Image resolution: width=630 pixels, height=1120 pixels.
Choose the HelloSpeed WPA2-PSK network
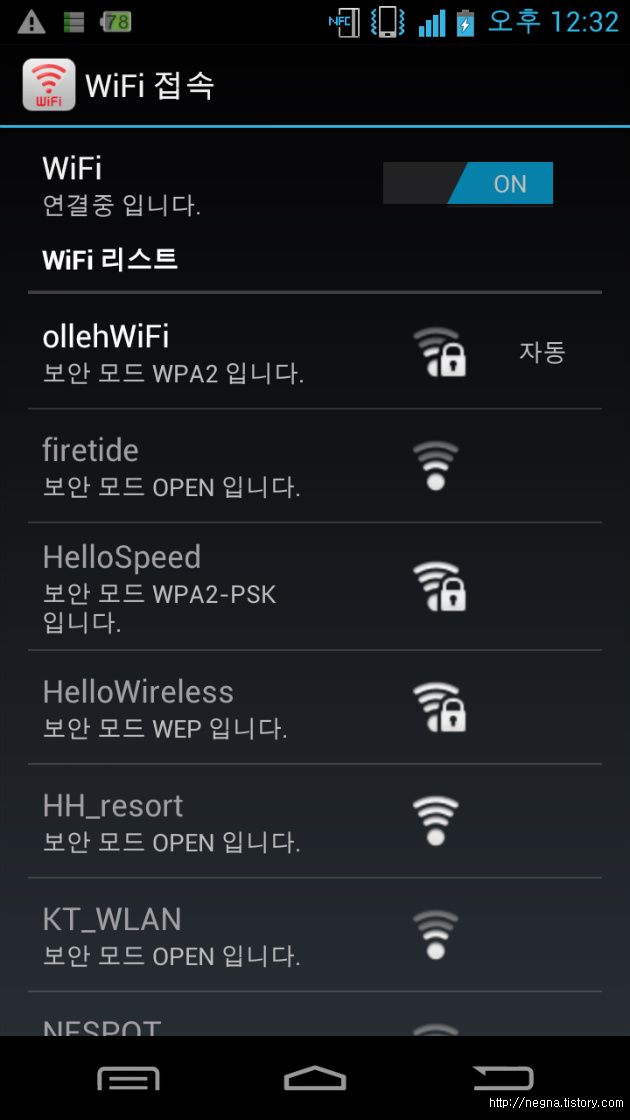click(x=315, y=586)
